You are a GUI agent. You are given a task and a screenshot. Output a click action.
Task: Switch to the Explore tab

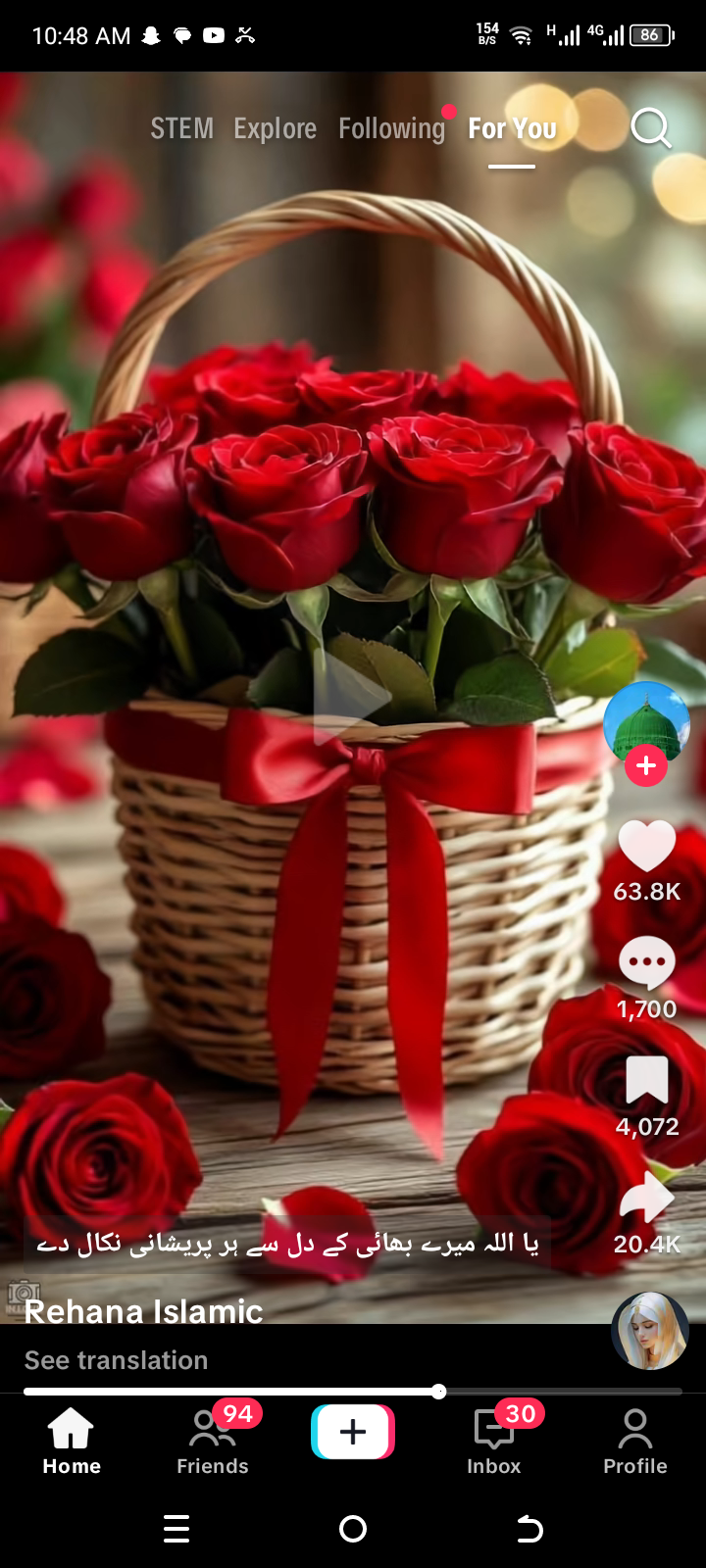click(x=275, y=128)
